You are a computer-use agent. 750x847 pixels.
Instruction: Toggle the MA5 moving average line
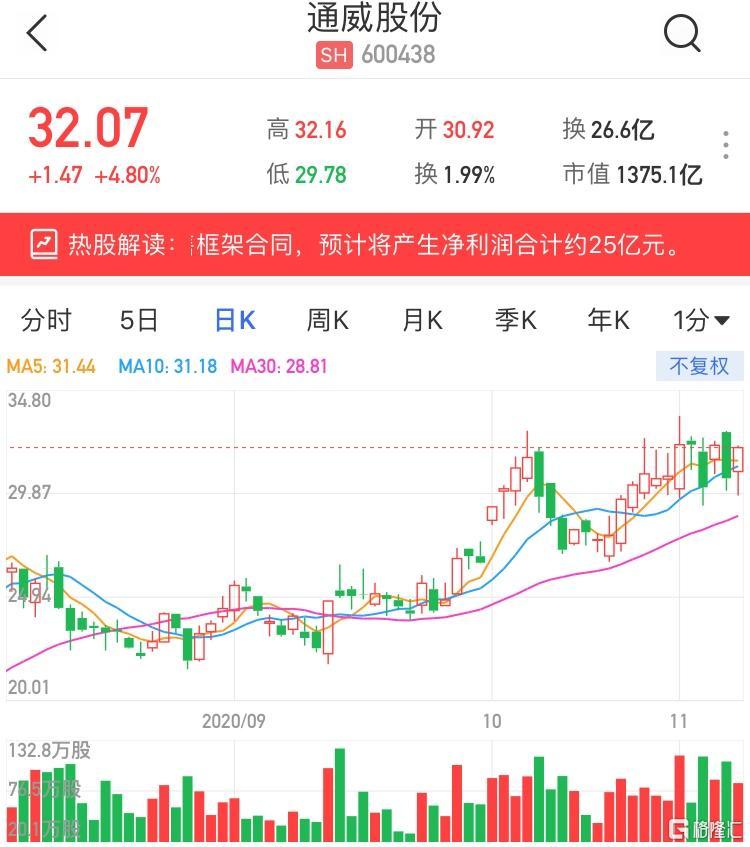(50, 366)
